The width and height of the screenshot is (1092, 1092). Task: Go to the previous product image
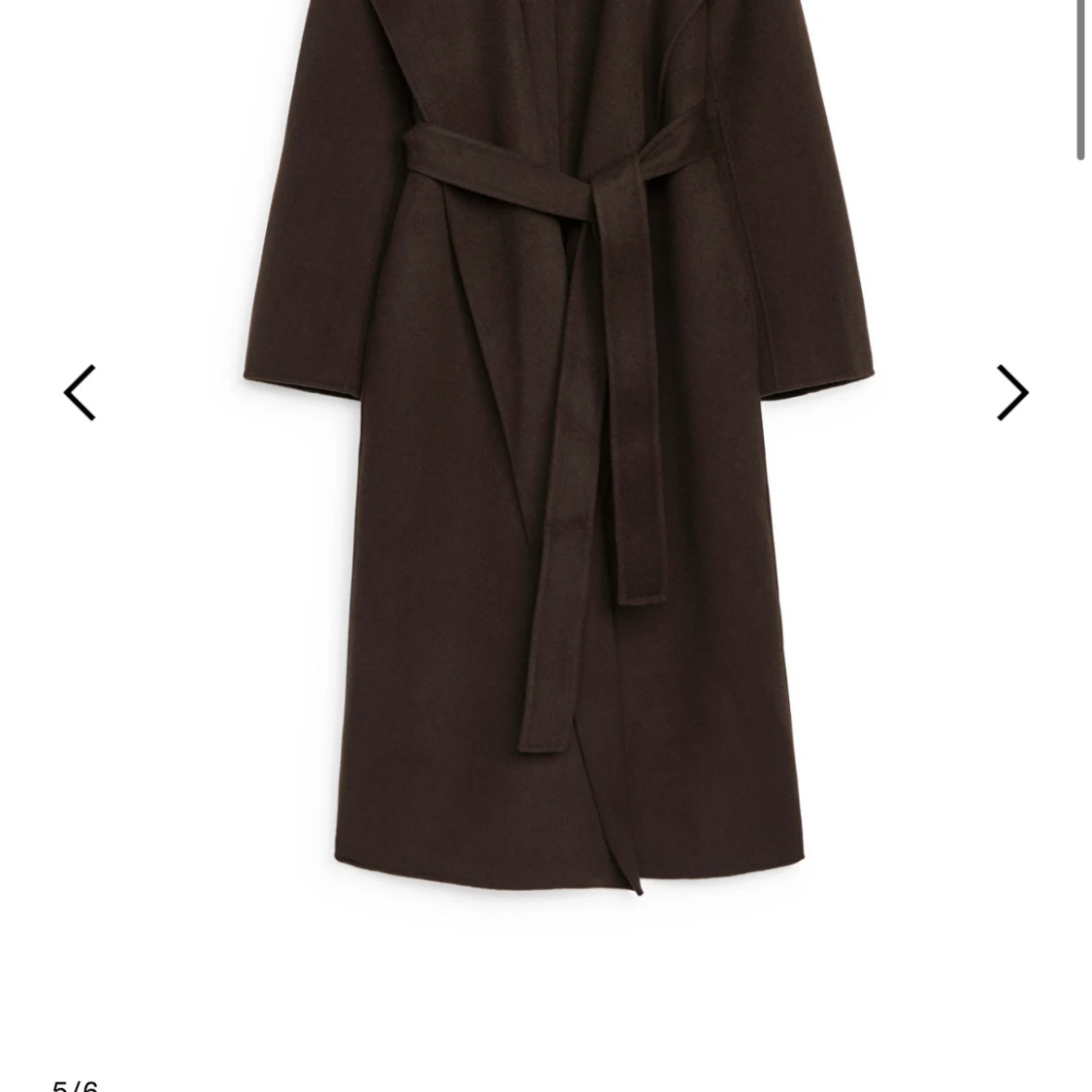[x=80, y=393]
